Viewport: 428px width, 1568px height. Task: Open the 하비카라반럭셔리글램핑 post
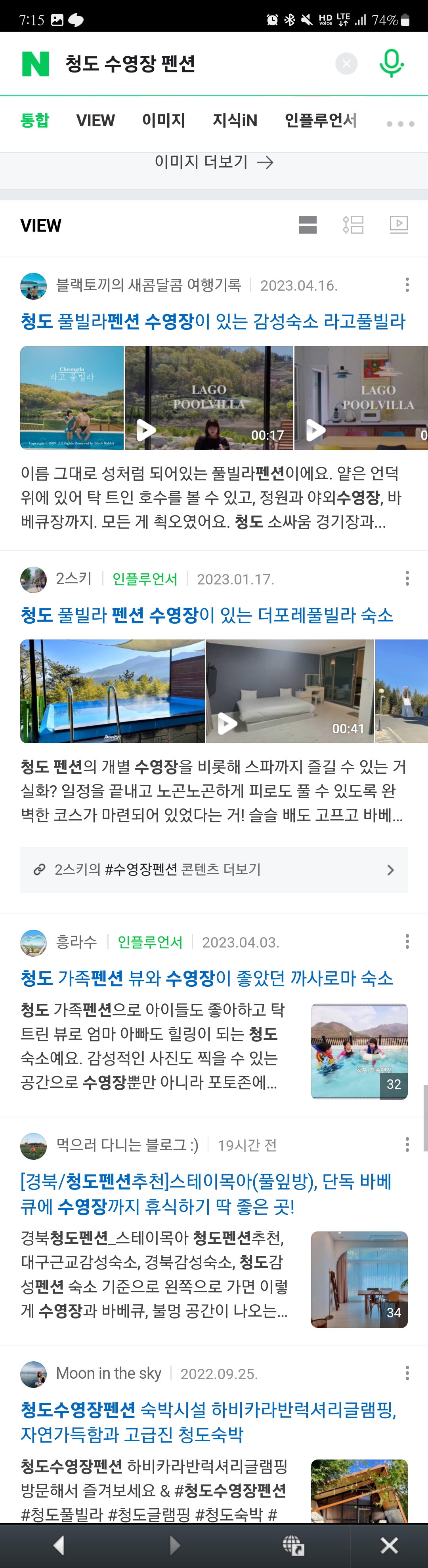(208, 1421)
